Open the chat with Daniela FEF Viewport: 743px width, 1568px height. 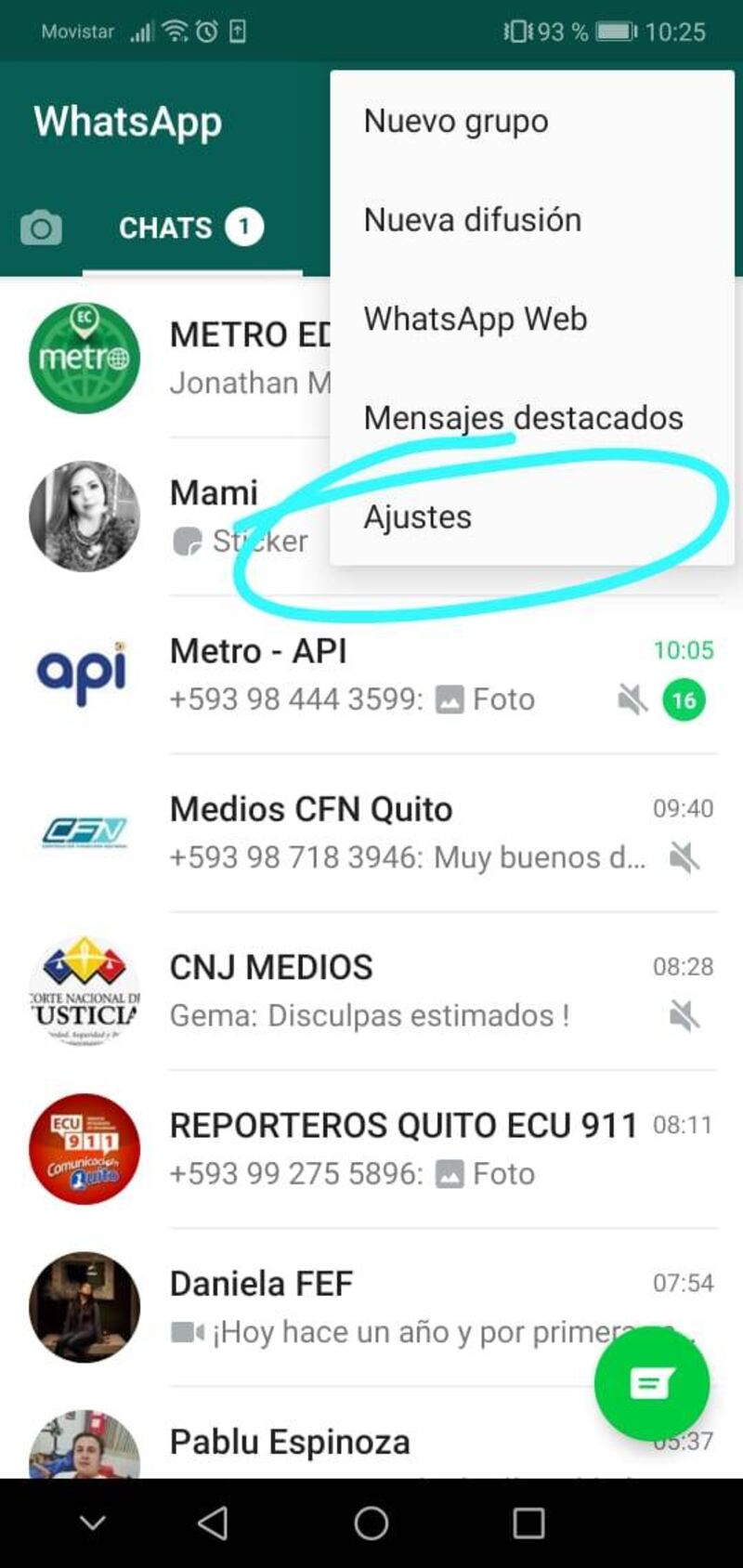371,1306
